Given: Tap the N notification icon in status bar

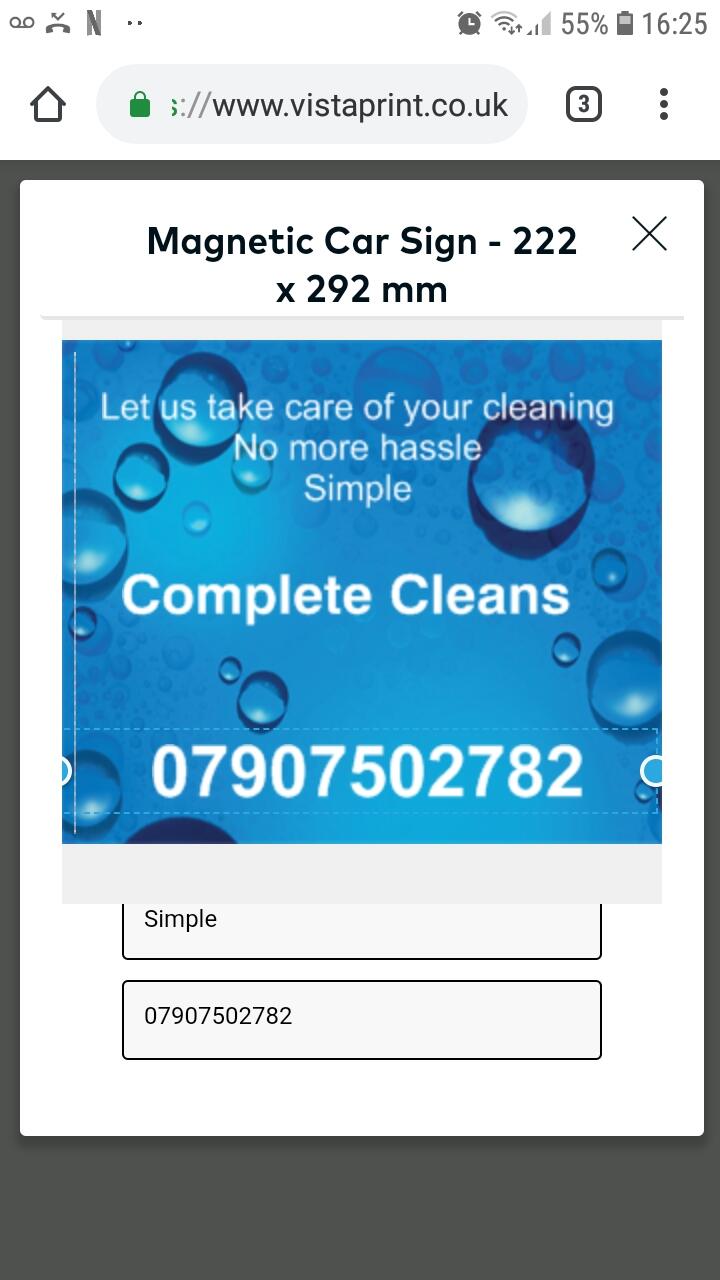Looking at the screenshot, I should point(95,23).
